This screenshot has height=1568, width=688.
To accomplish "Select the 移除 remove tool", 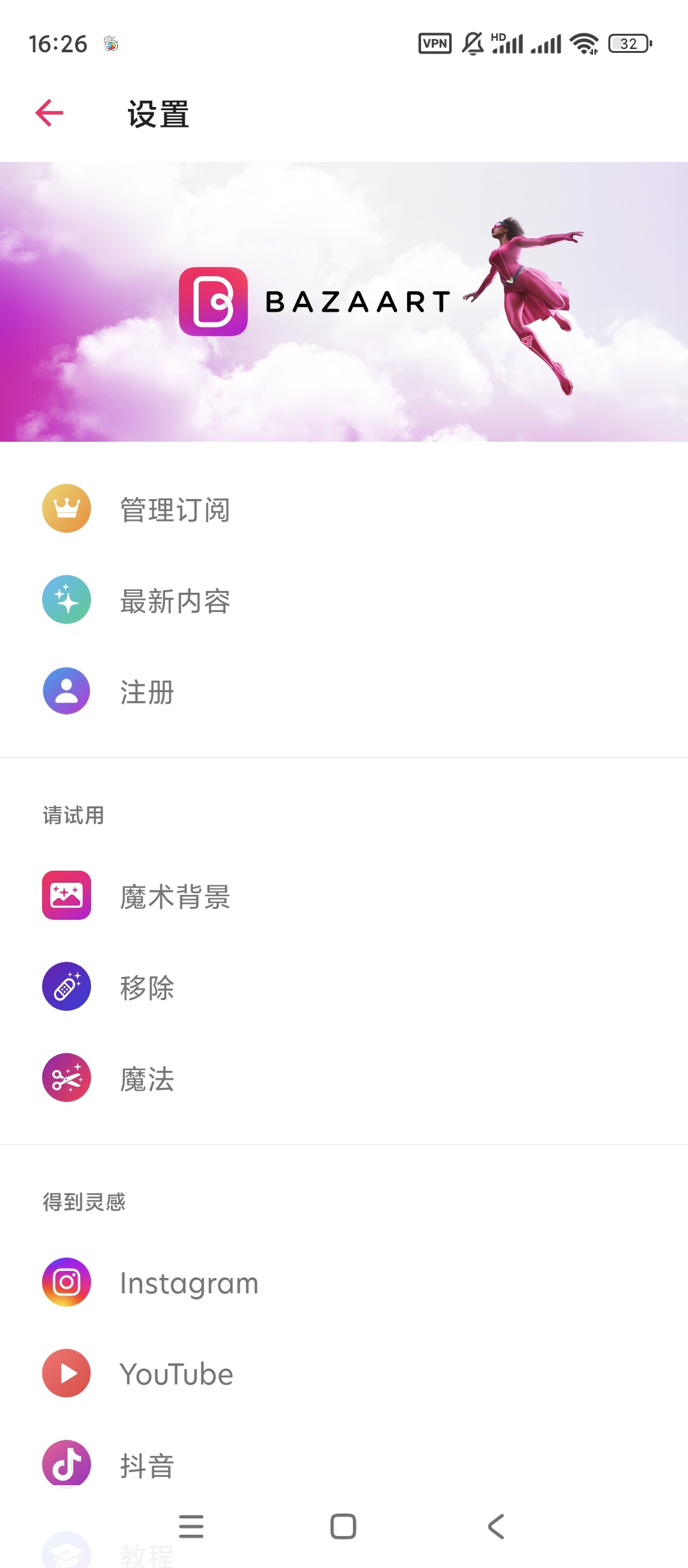I will (x=147, y=987).
